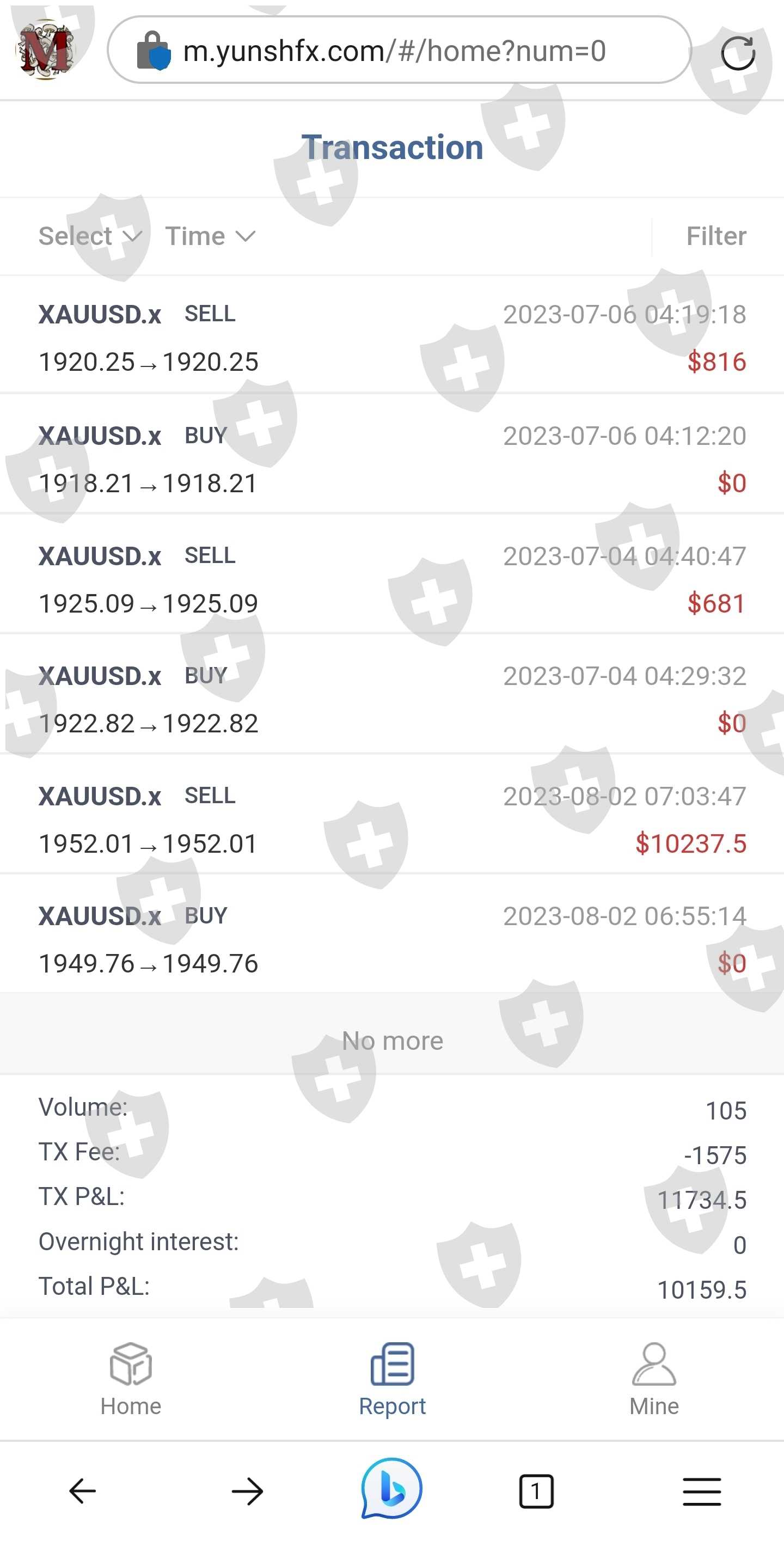784x1541 pixels.
Task: Reload the page with the refresh icon
Action: (737, 54)
